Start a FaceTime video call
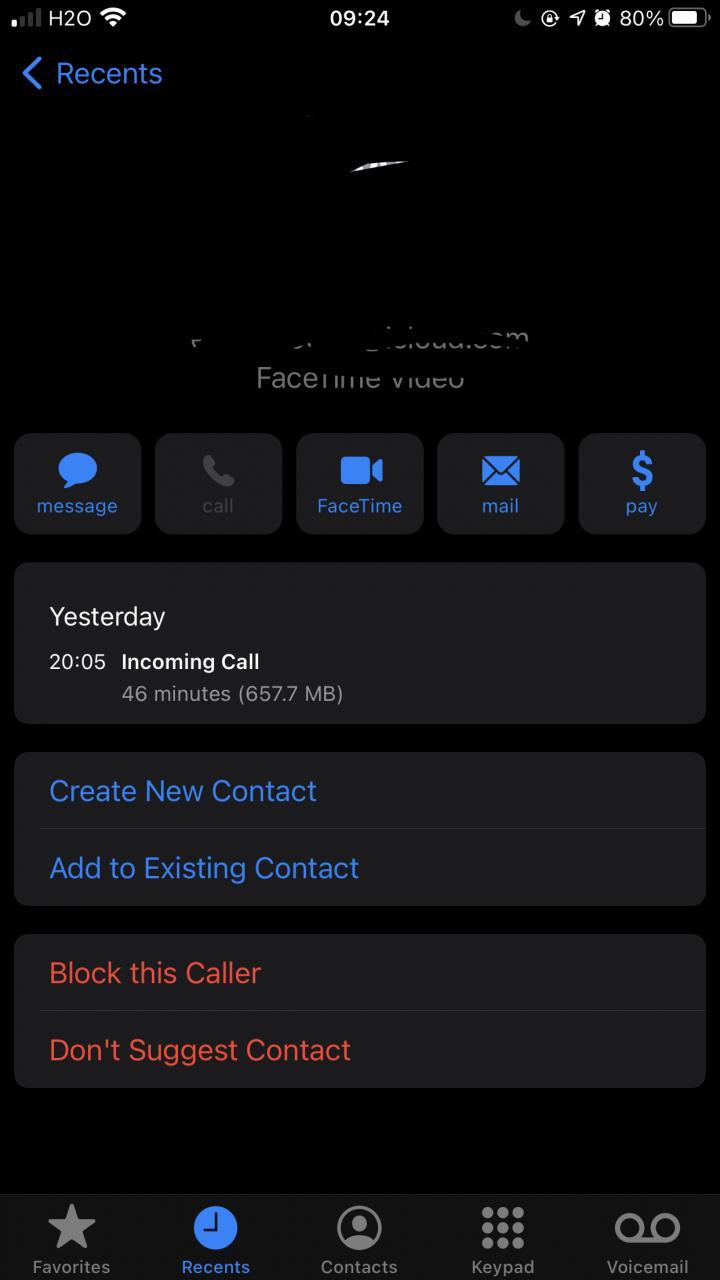The image size is (720, 1280). (x=360, y=484)
